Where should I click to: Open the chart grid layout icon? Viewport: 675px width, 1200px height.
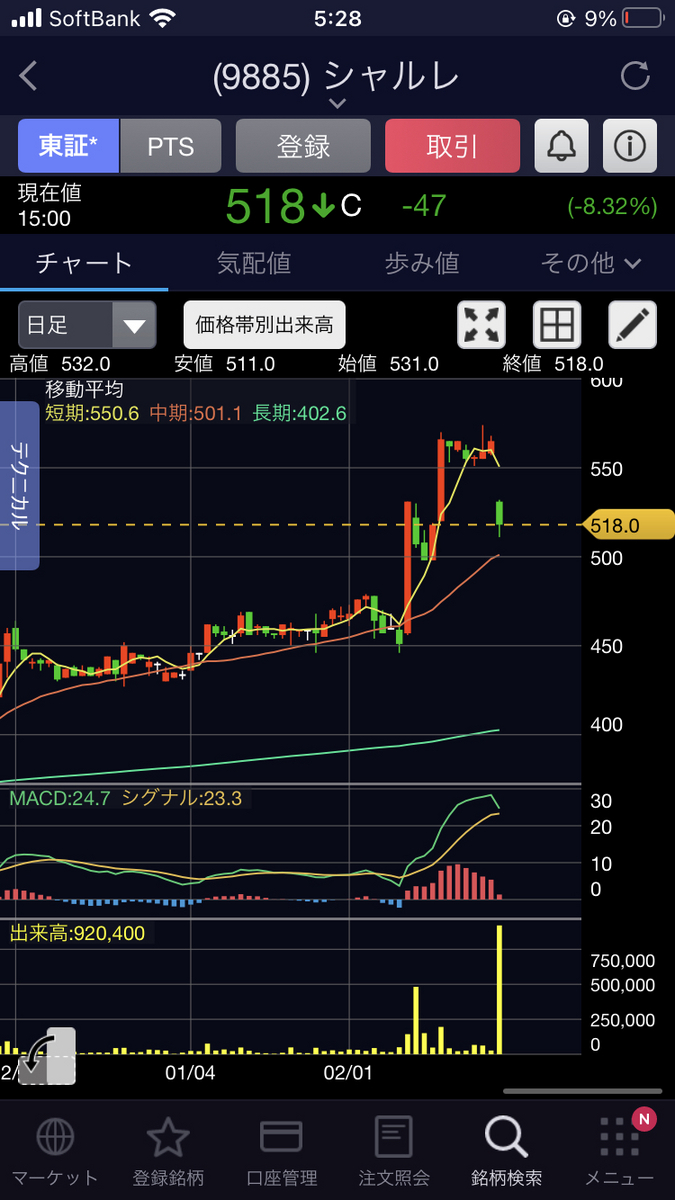[557, 325]
